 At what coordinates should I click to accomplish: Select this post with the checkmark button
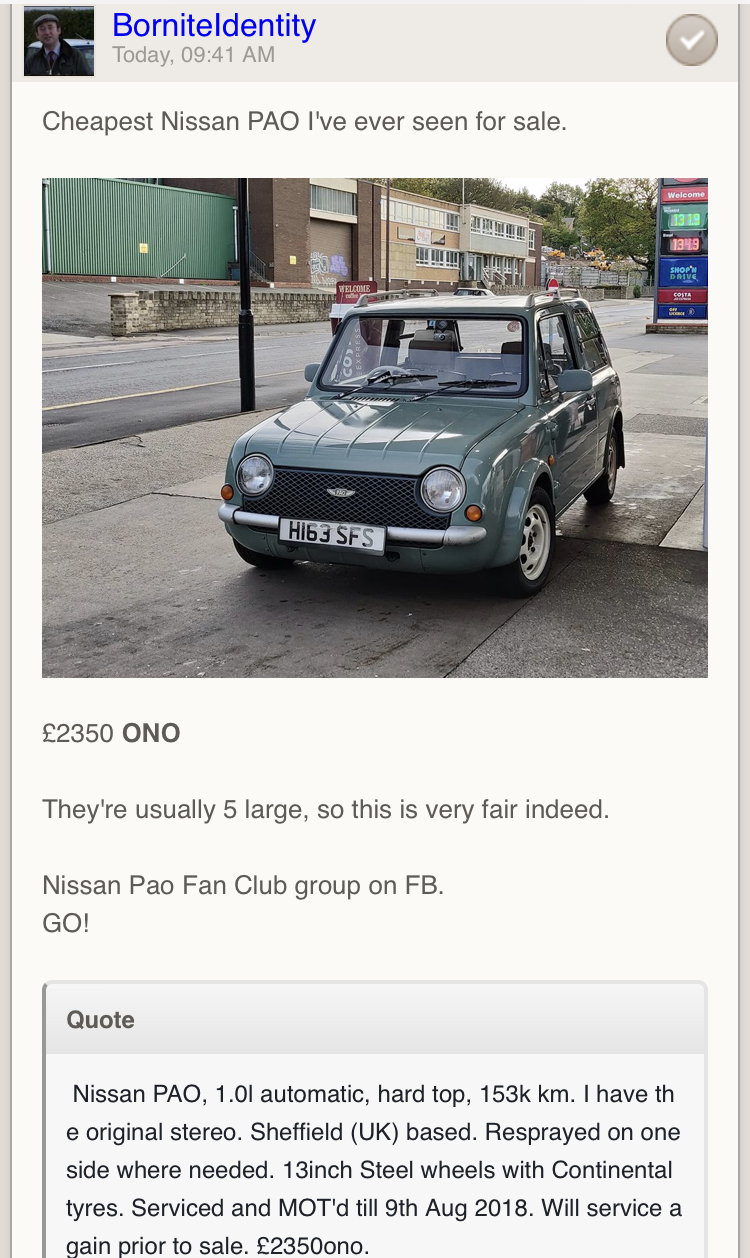coord(692,40)
